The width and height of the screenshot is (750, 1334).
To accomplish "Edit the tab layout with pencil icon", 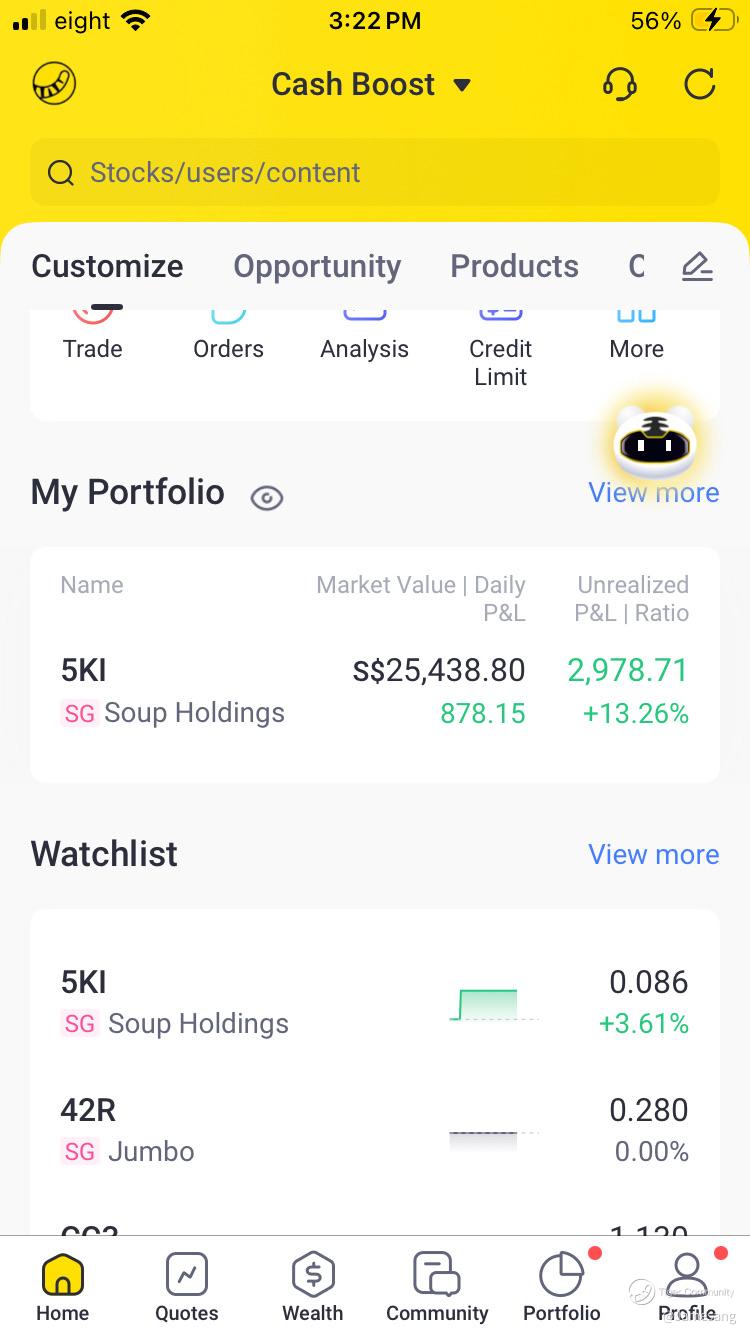I will 697,266.
